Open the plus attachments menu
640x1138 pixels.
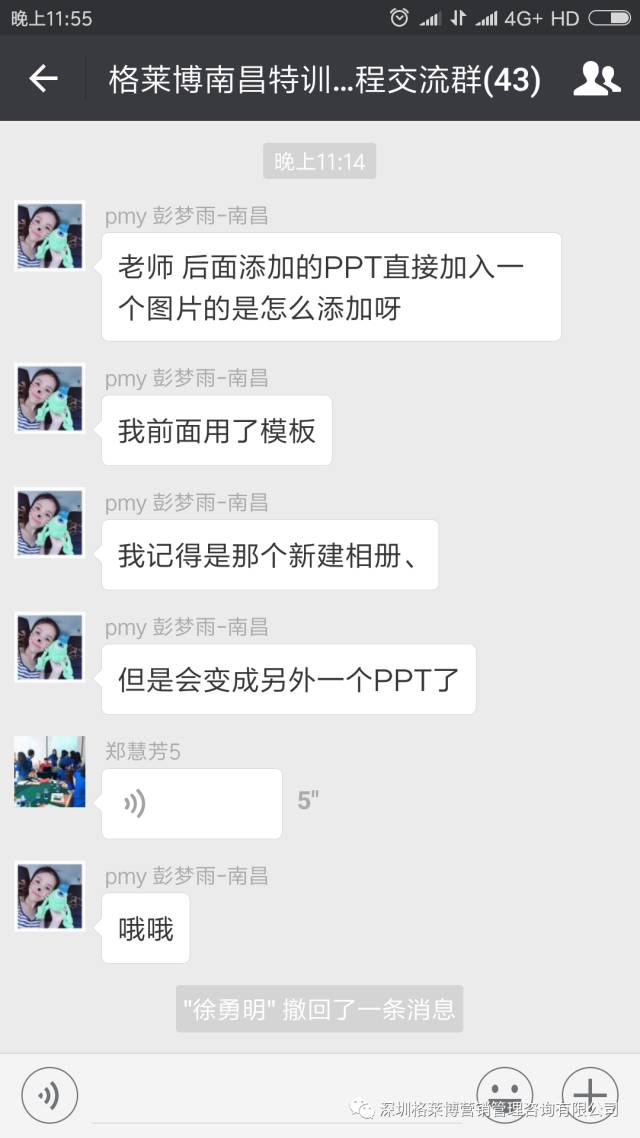click(x=589, y=1093)
